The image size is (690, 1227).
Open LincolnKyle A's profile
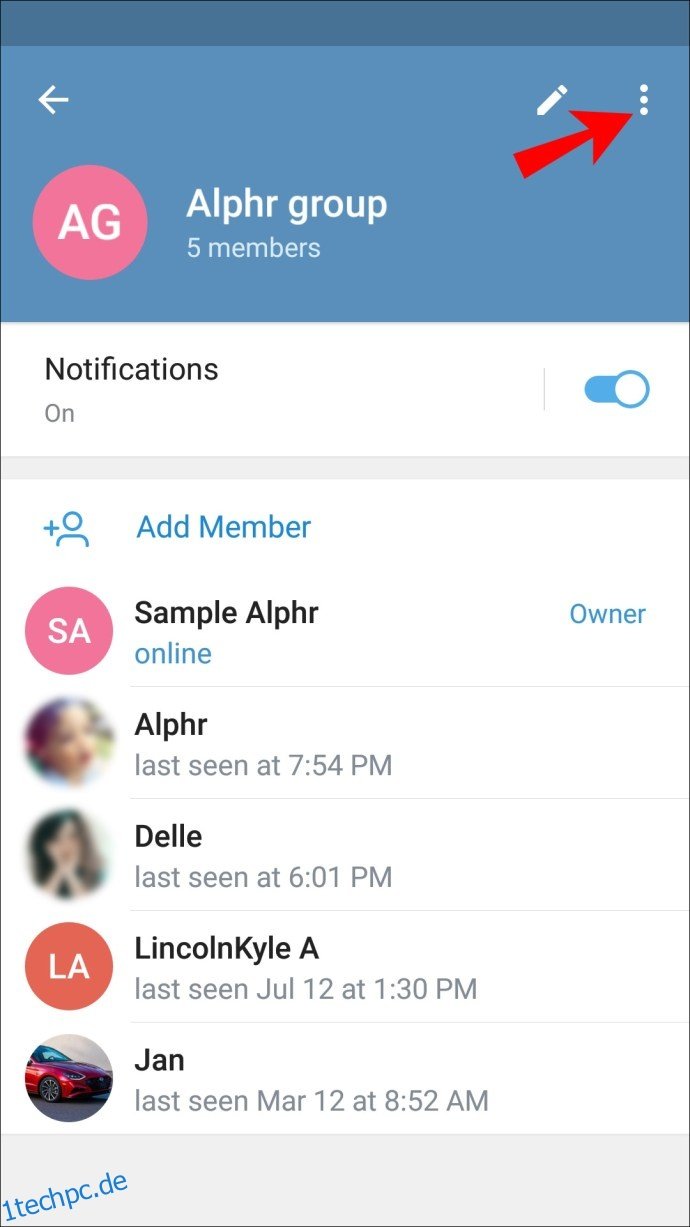pos(345,967)
